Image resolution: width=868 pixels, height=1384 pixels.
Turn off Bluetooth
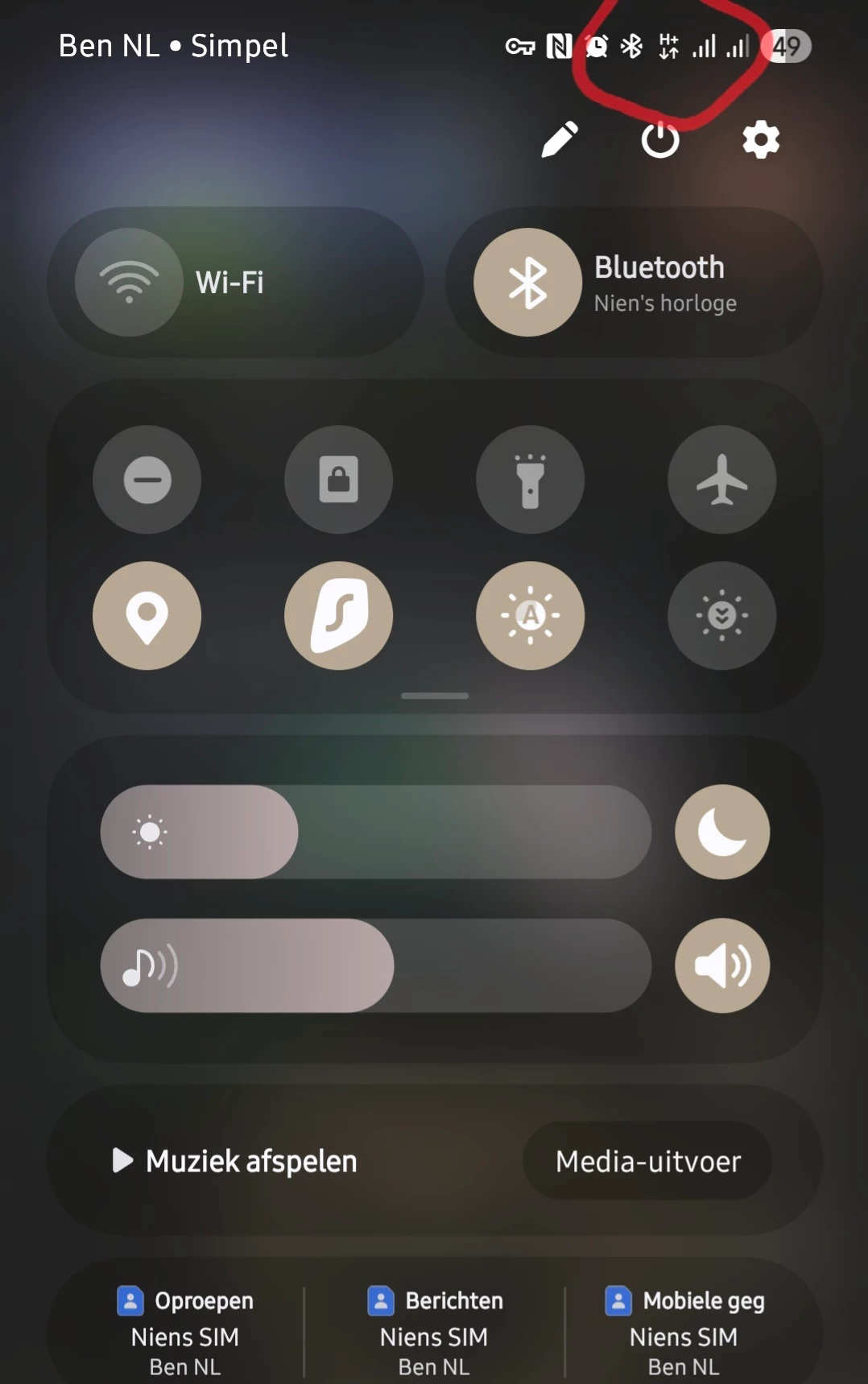[x=527, y=283]
